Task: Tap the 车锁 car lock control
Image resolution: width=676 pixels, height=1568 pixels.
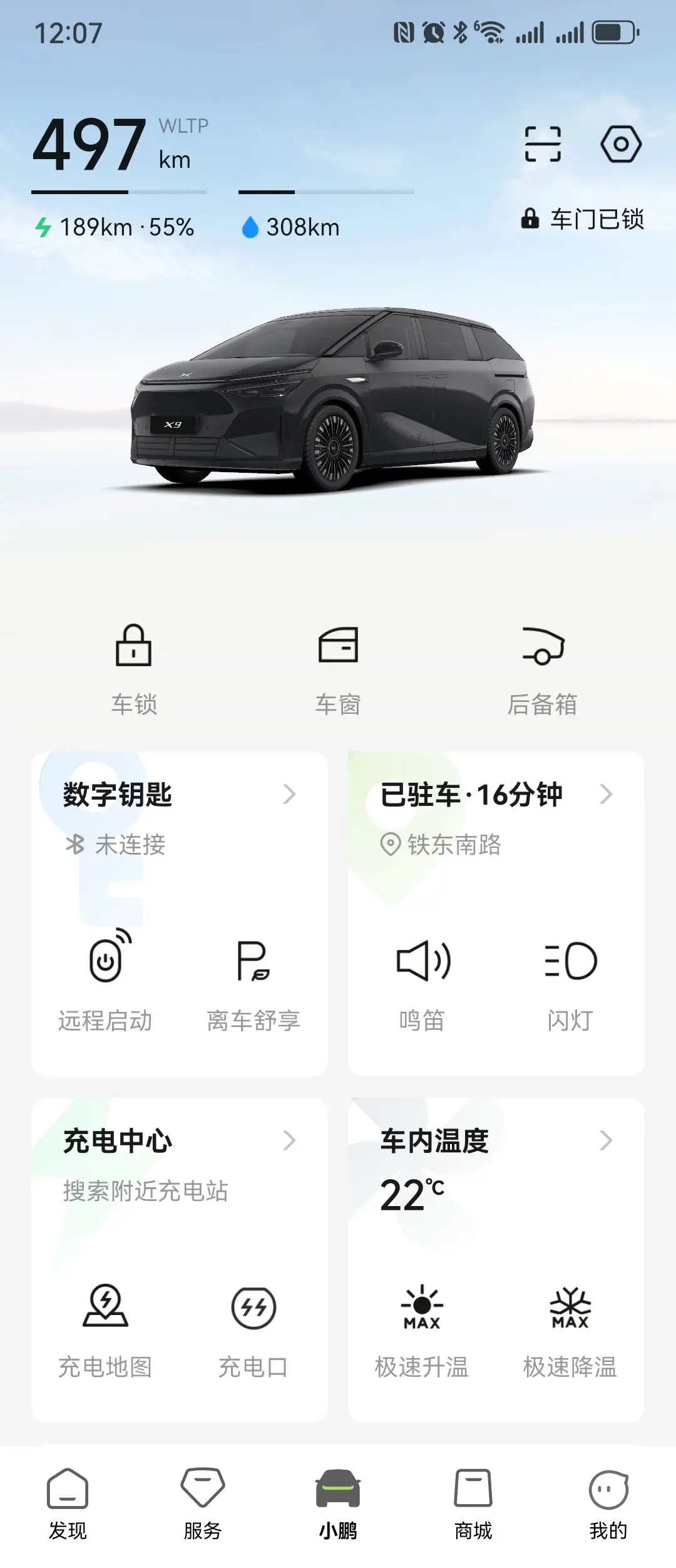Action: 133,668
